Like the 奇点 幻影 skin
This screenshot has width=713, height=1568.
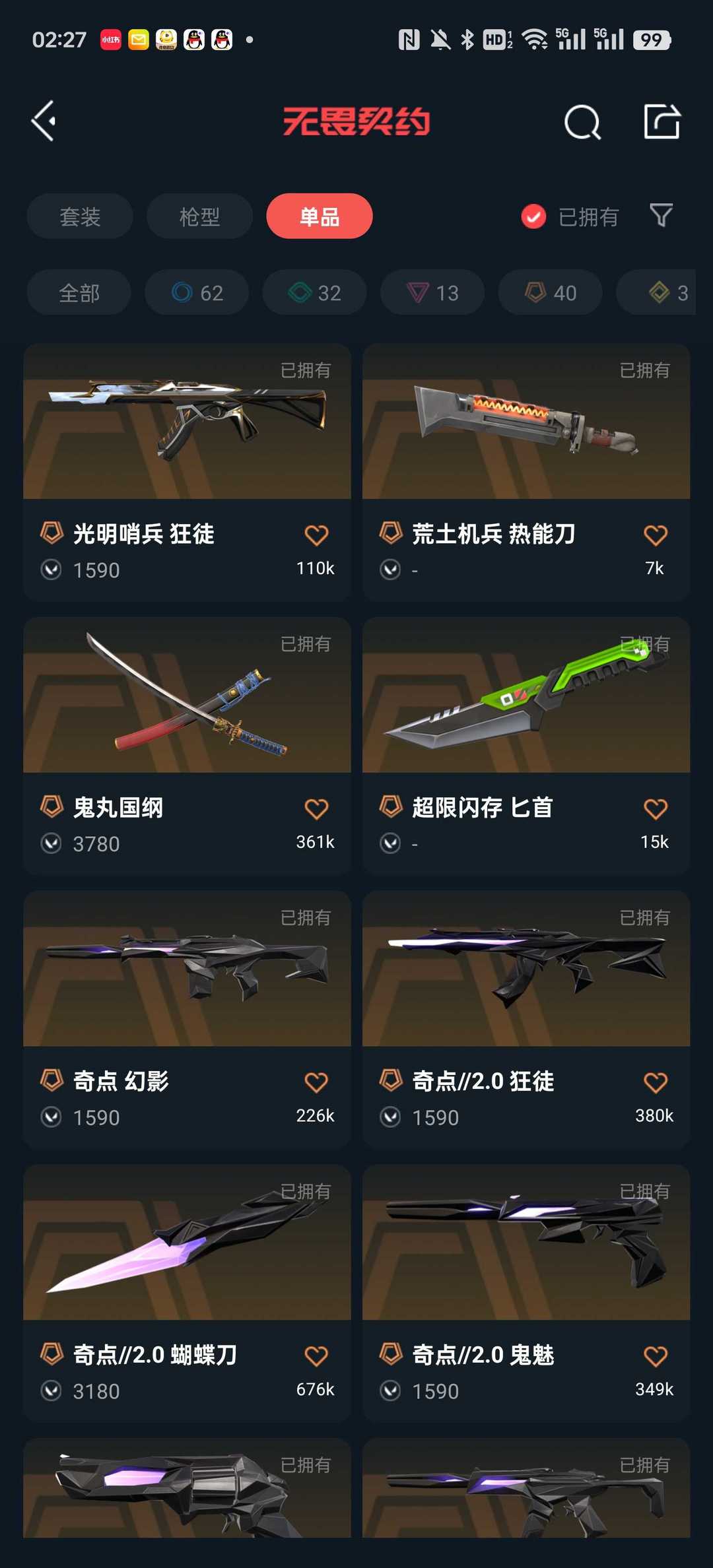[316, 1082]
